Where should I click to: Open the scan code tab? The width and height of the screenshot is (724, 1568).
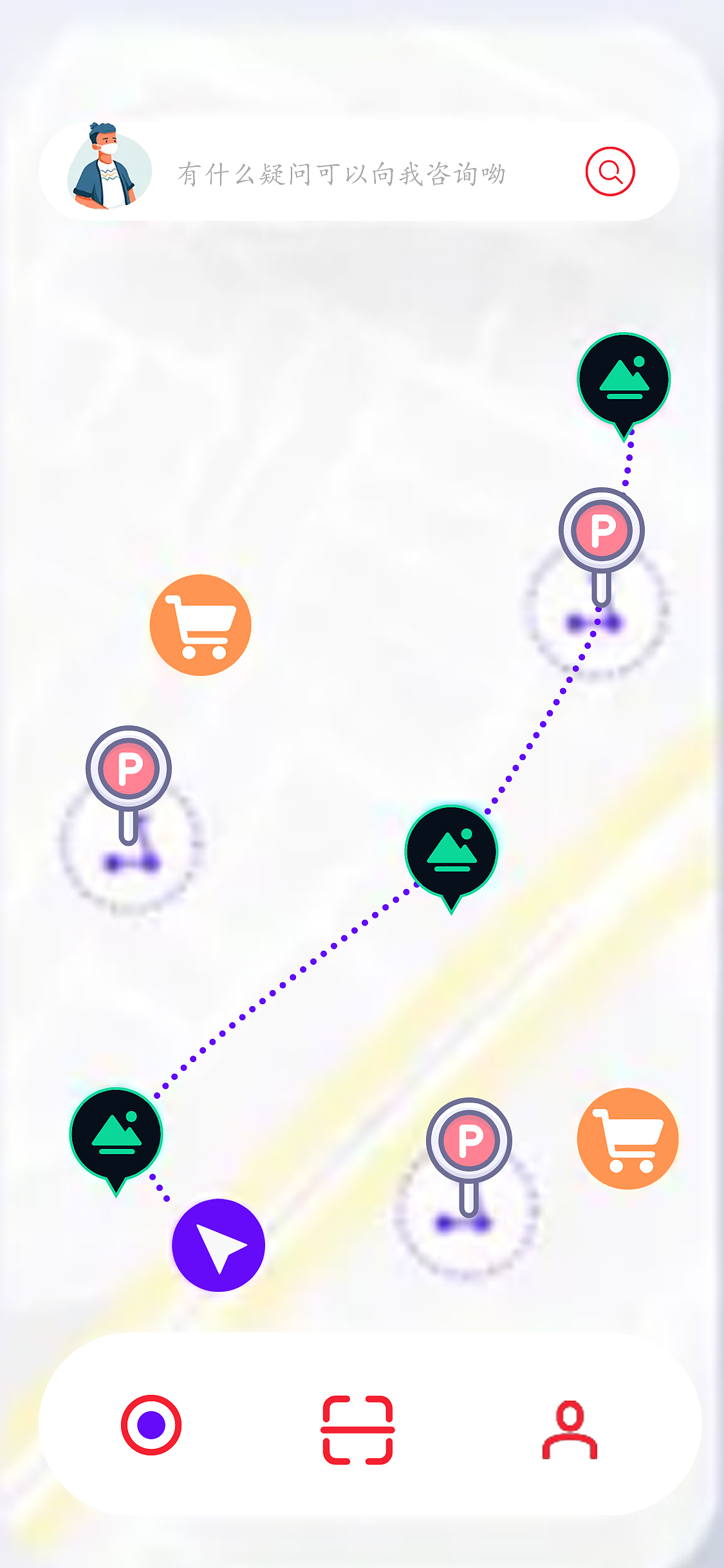tap(358, 1430)
